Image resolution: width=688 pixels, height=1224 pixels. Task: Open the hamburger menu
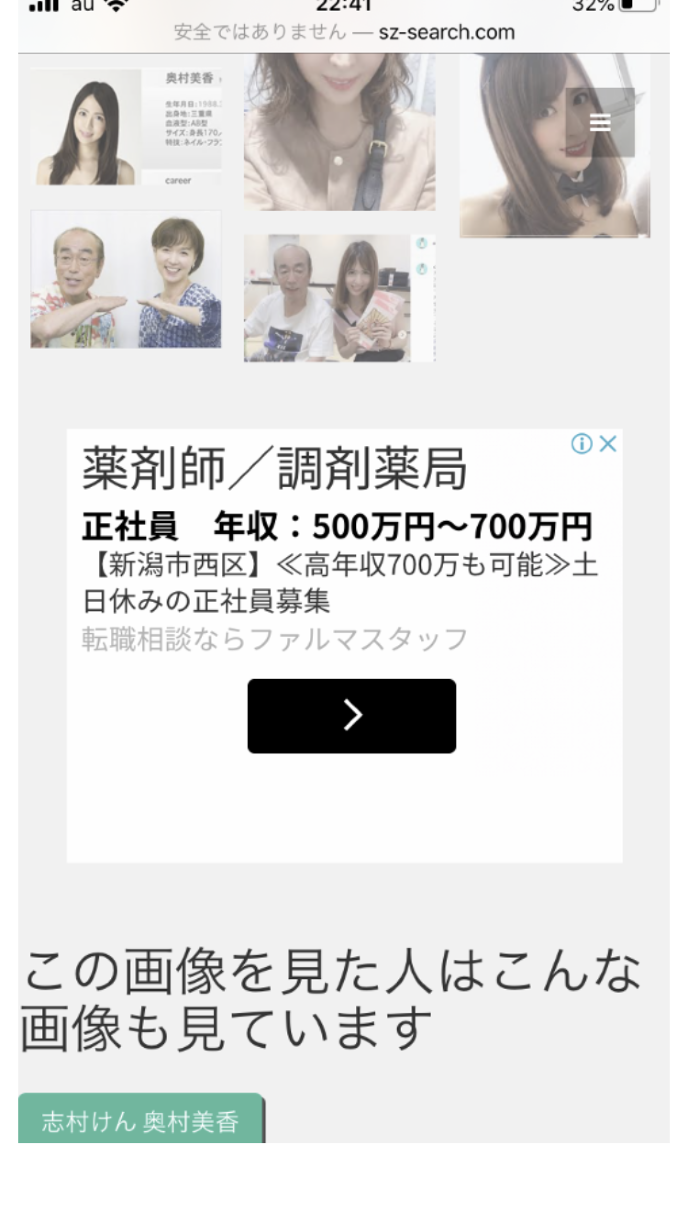[x=600, y=122]
